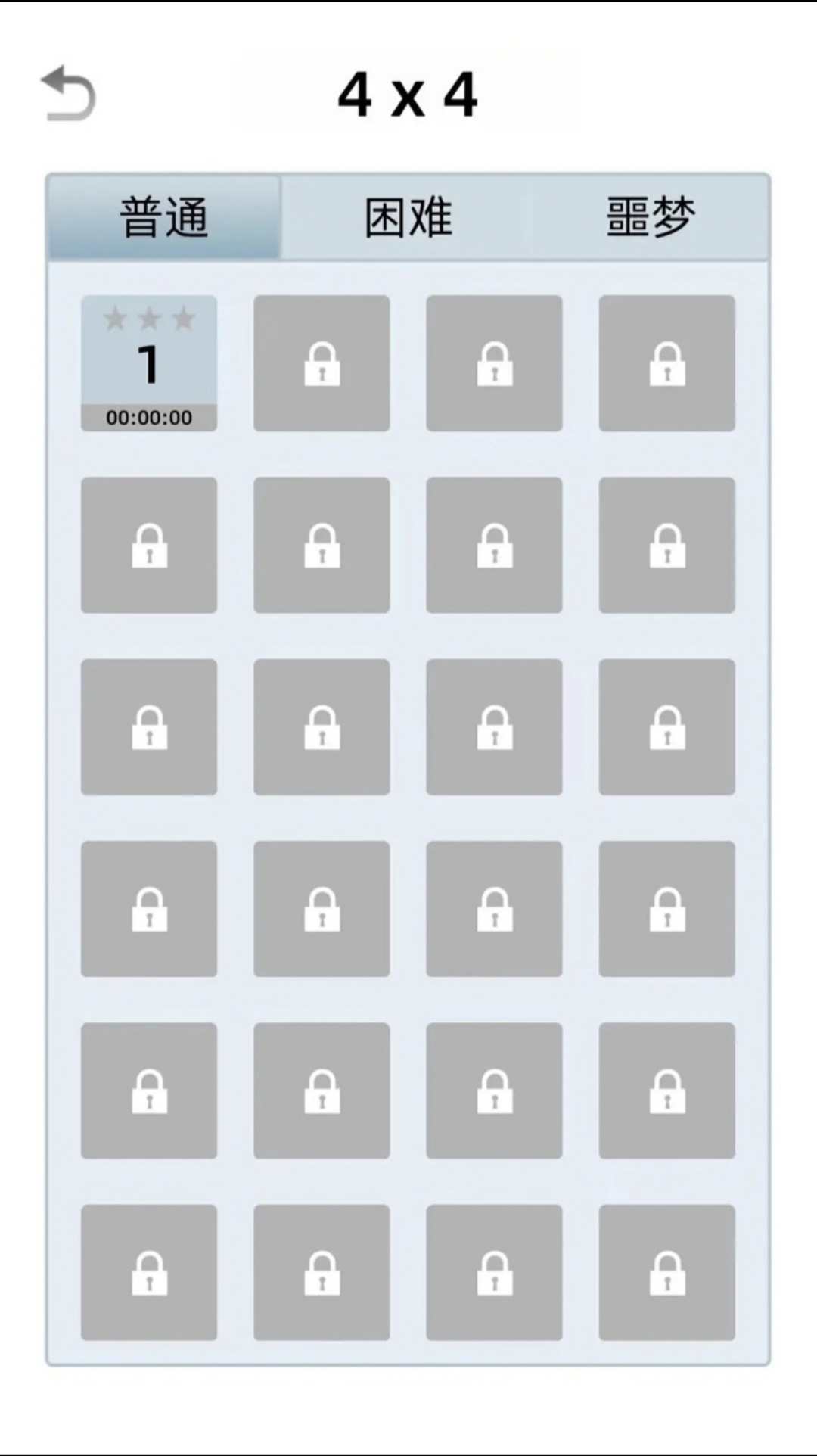Switch to the 噩梦 difficulty tab
Screen dimensions: 817x1456
651,218
